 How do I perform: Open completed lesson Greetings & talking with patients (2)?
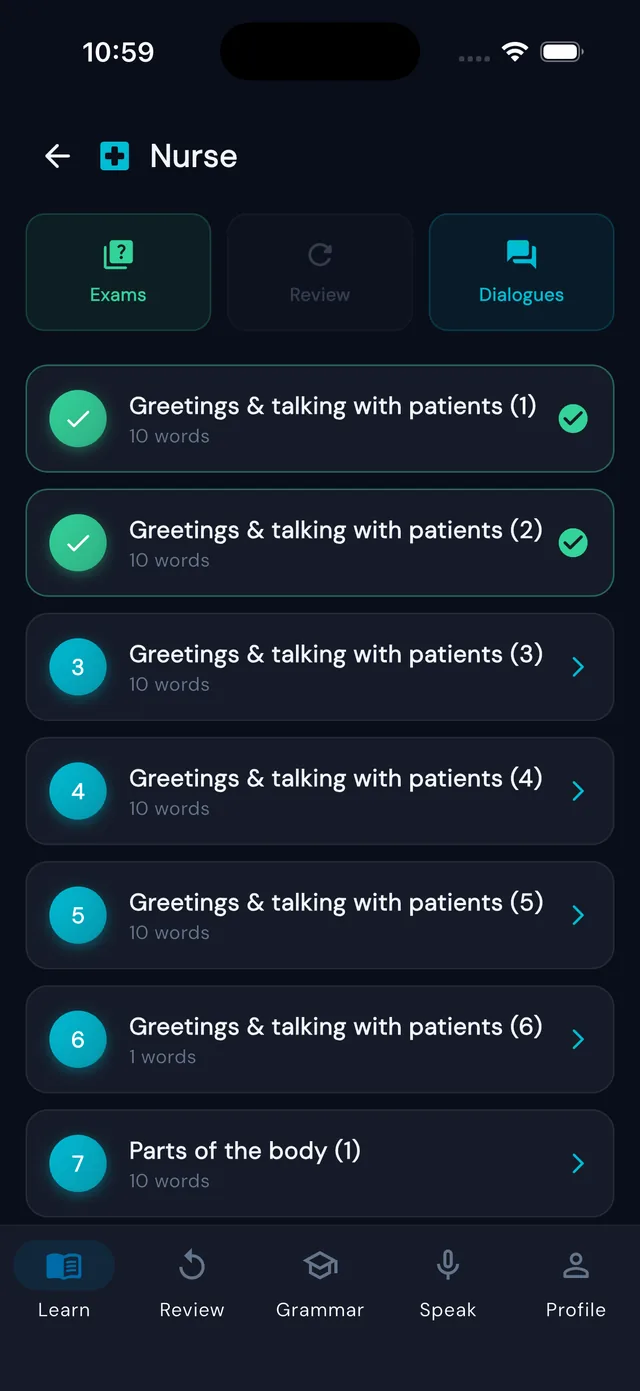coord(320,543)
